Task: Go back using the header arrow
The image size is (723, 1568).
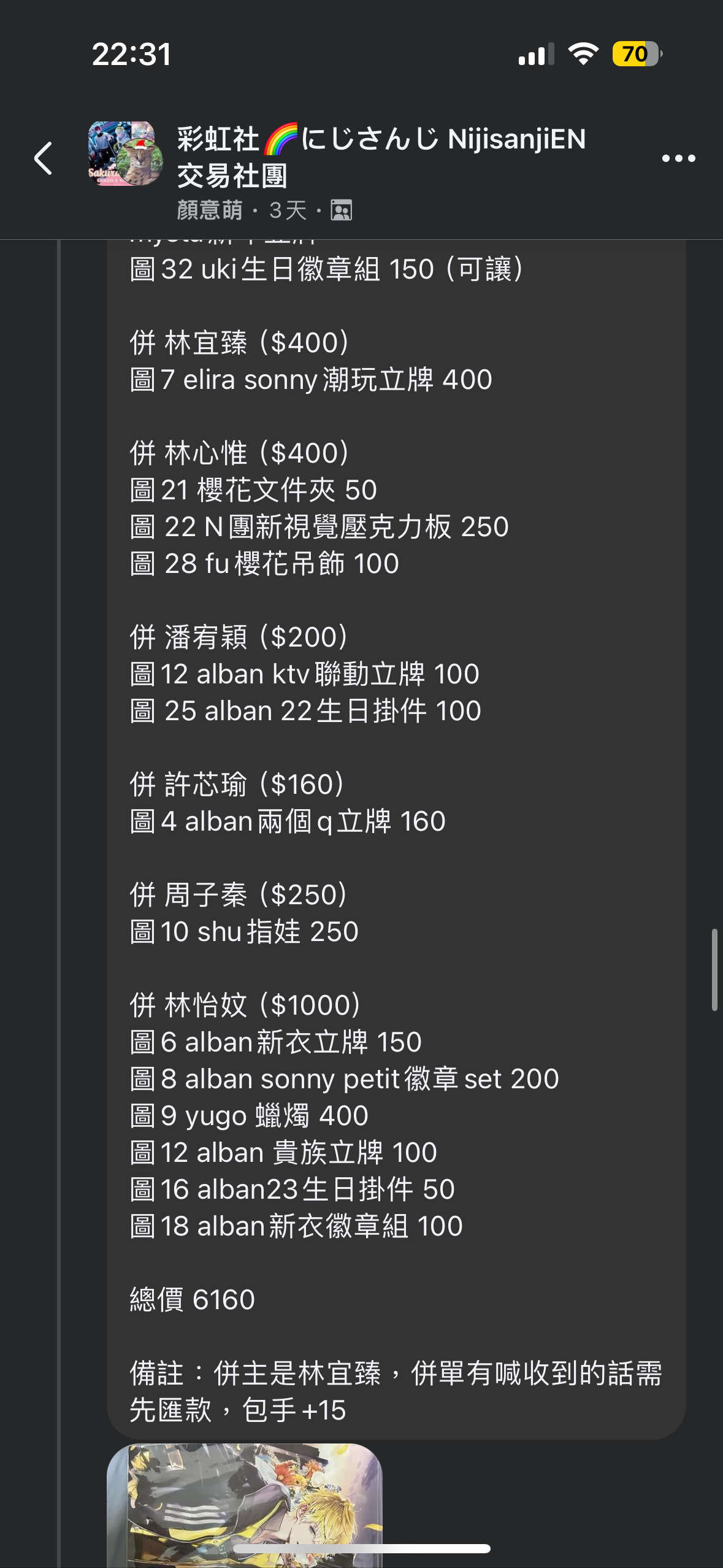Action: [x=44, y=158]
